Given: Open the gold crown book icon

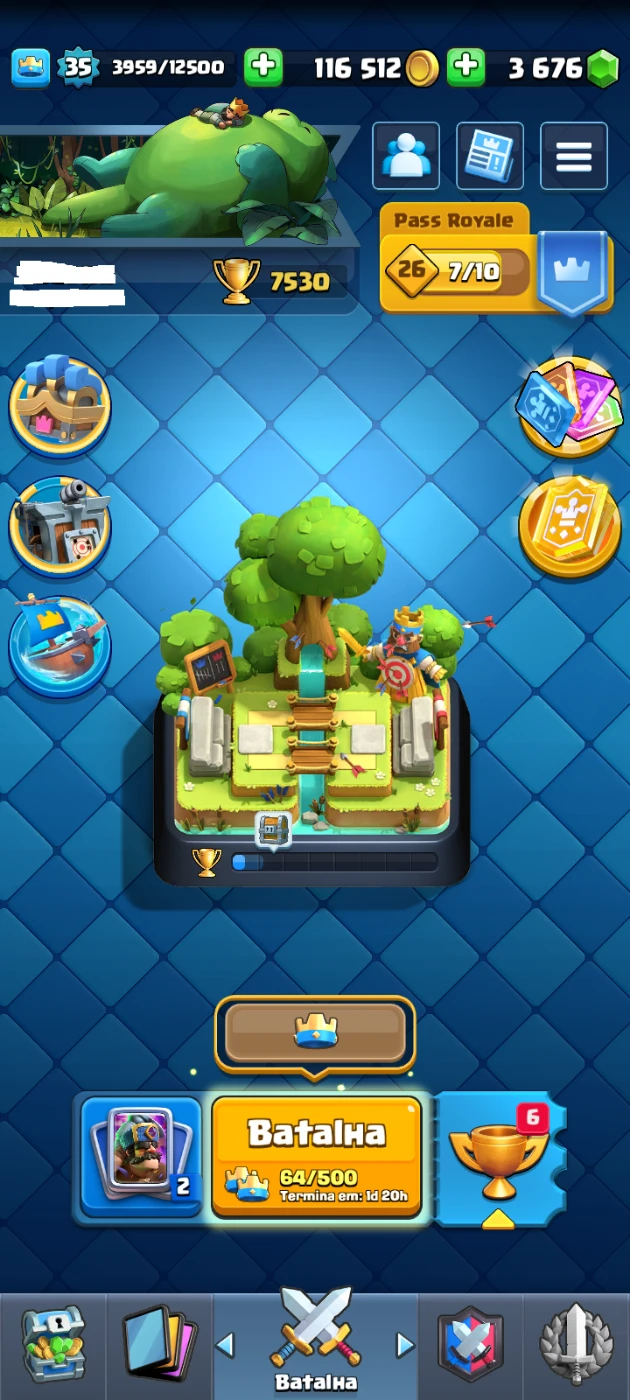Looking at the screenshot, I should (569, 527).
